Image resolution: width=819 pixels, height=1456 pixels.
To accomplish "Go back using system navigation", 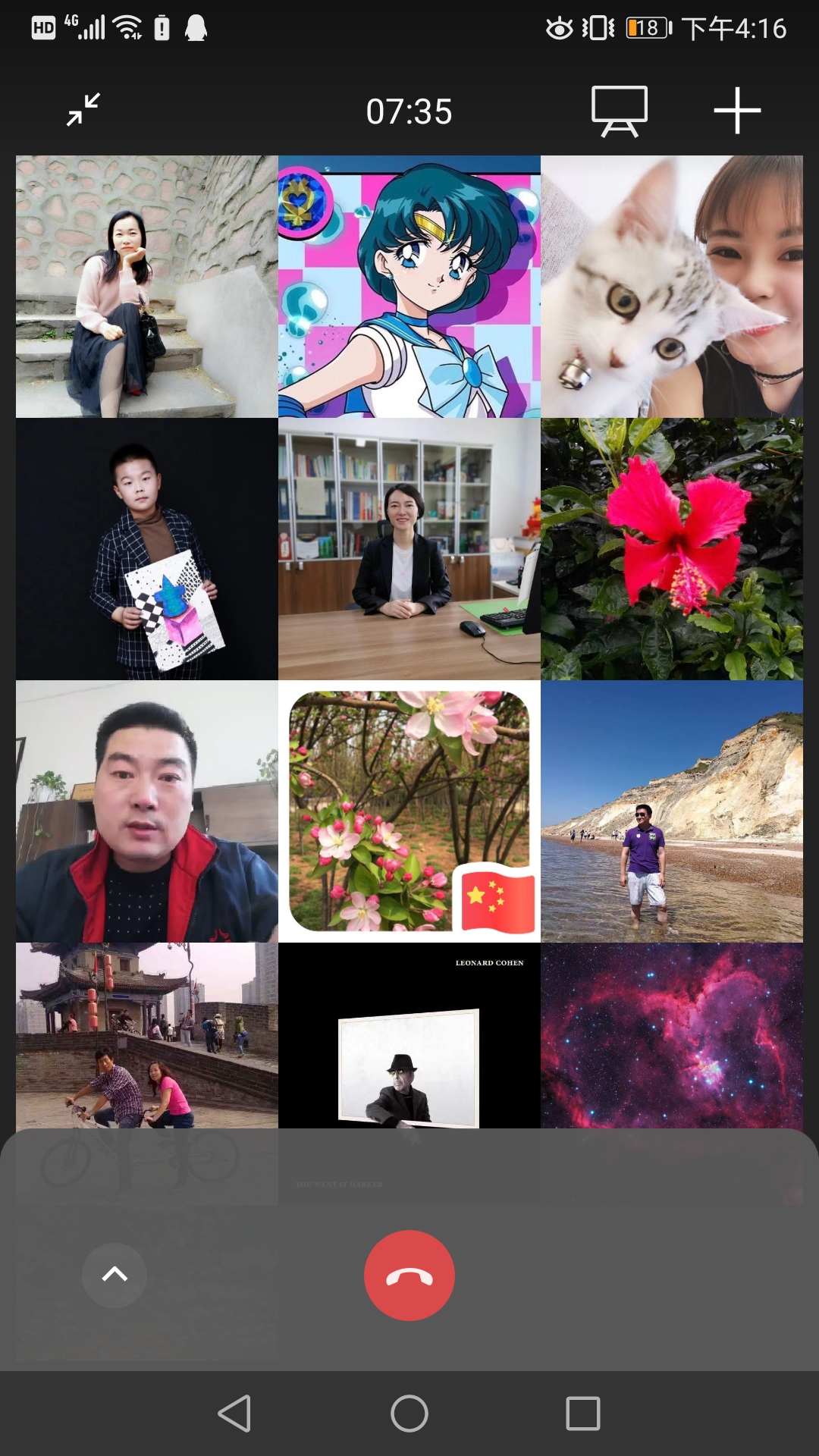I will click(235, 1414).
